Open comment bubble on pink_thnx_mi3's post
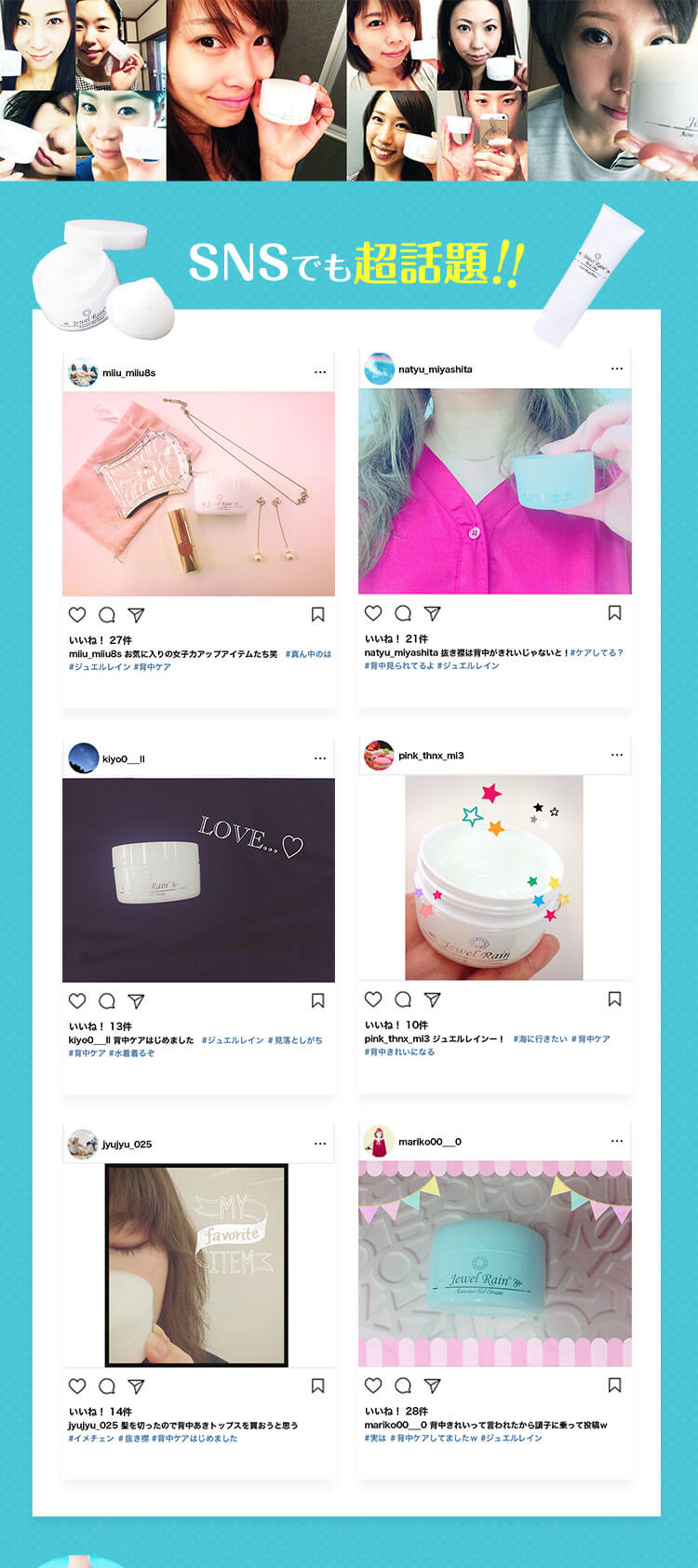 tap(402, 1000)
